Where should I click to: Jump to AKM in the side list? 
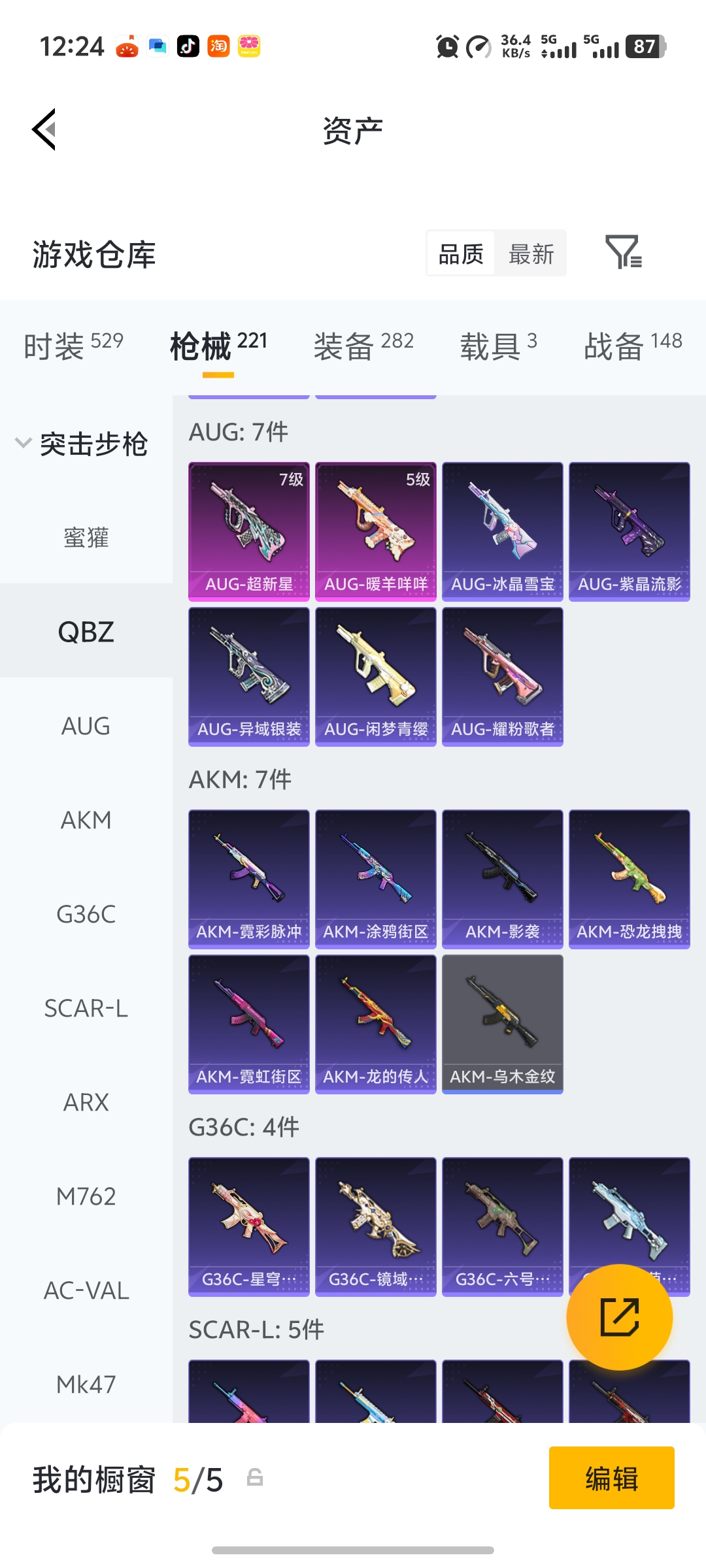pyautogui.click(x=86, y=820)
